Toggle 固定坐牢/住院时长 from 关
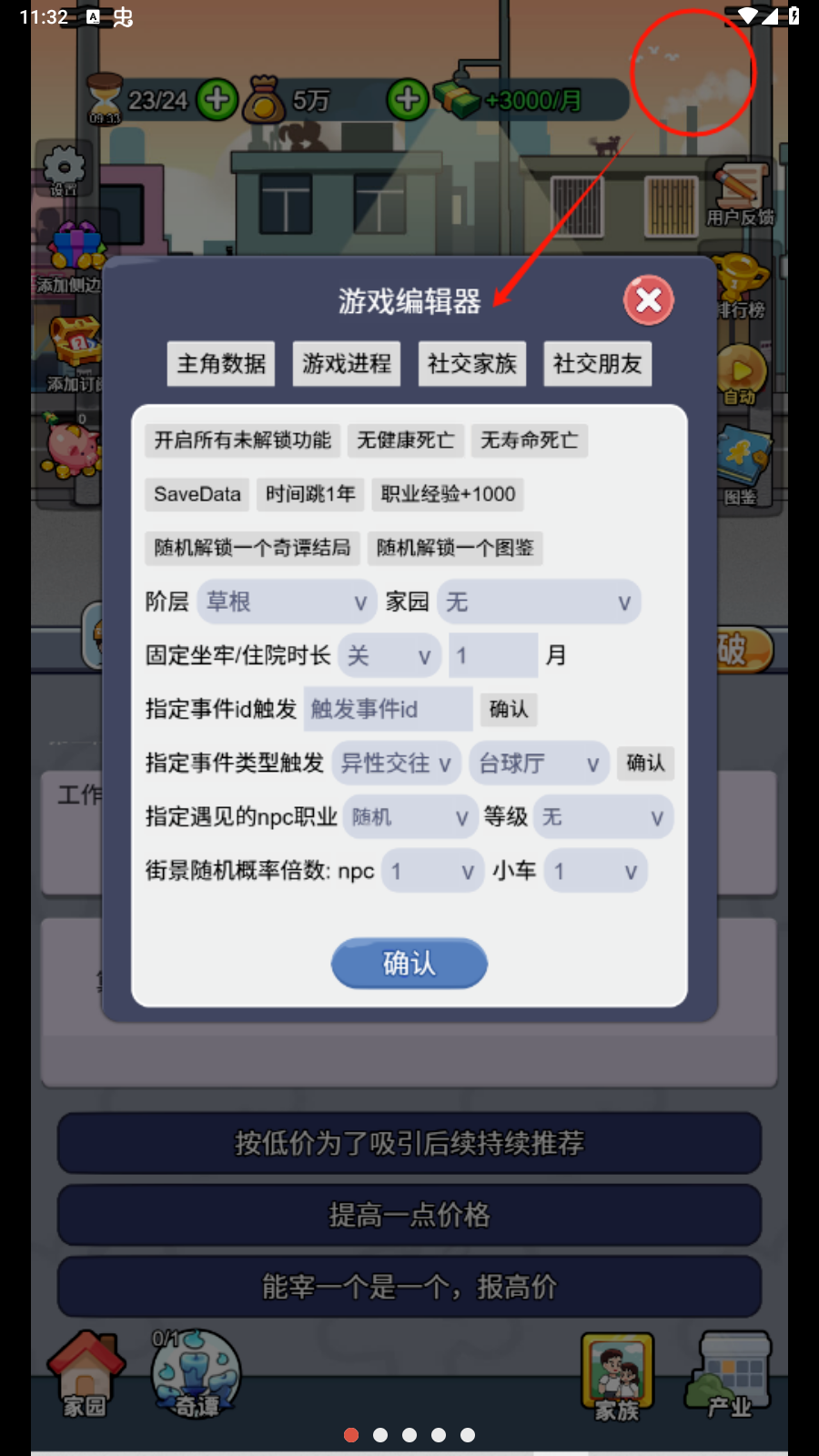Image resolution: width=819 pixels, height=1456 pixels. [x=389, y=655]
